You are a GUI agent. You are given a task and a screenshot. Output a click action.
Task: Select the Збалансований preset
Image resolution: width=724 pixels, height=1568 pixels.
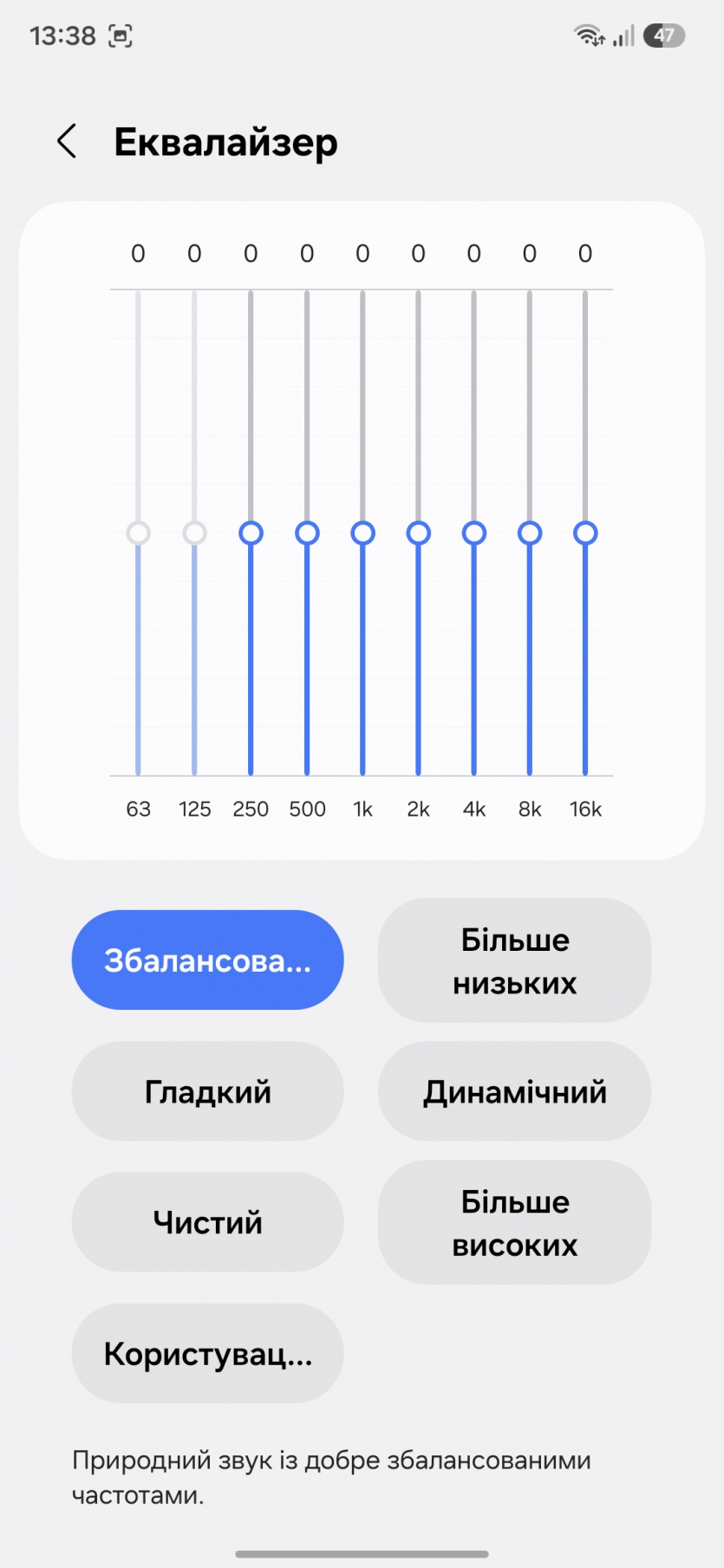207,960
